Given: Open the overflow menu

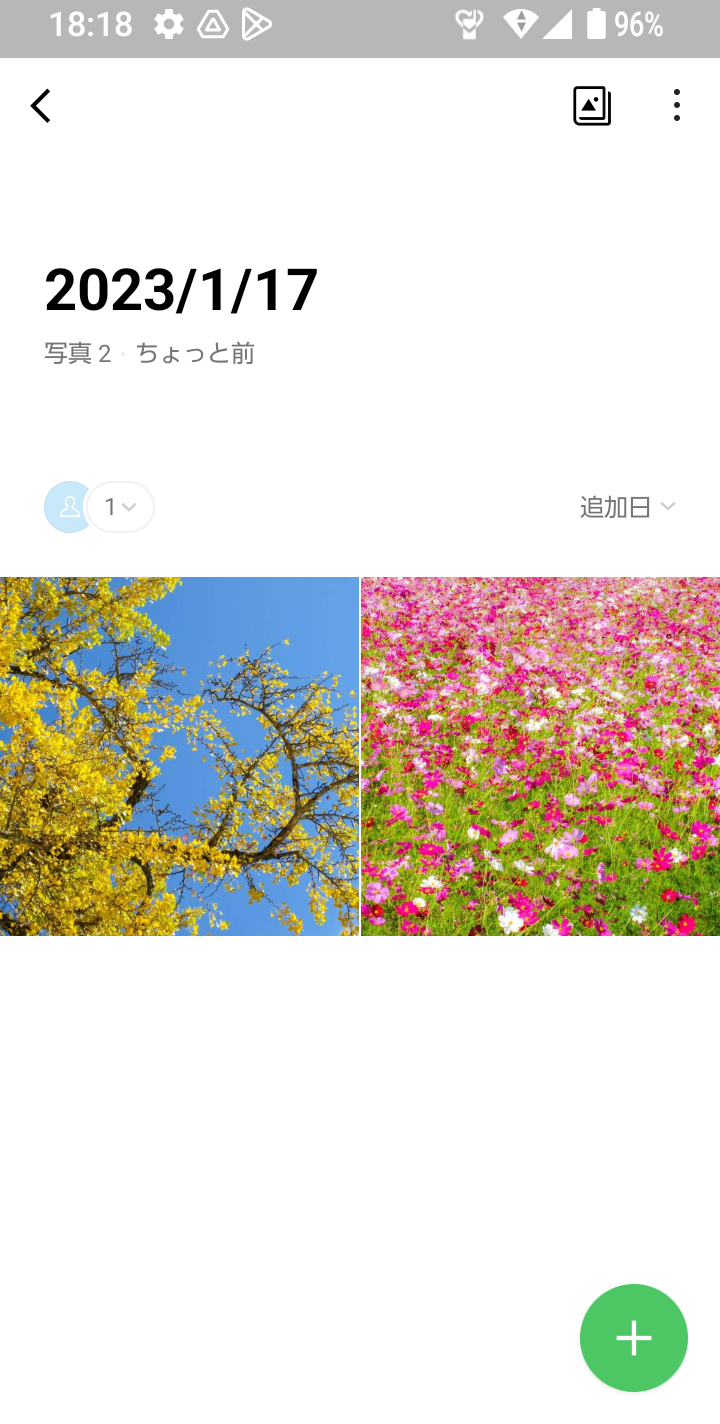Looking at the screenshot, I should (x=677, y=106).
